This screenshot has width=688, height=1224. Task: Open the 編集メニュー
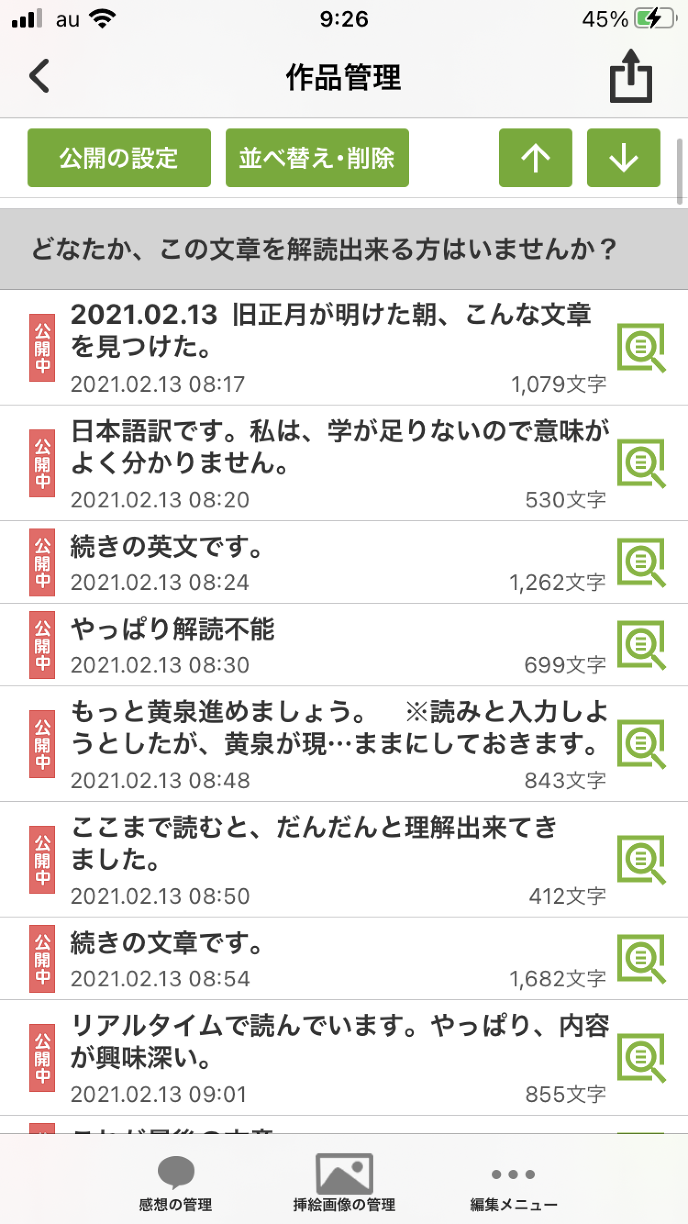pyautogui.click(x=513, y=1183)
